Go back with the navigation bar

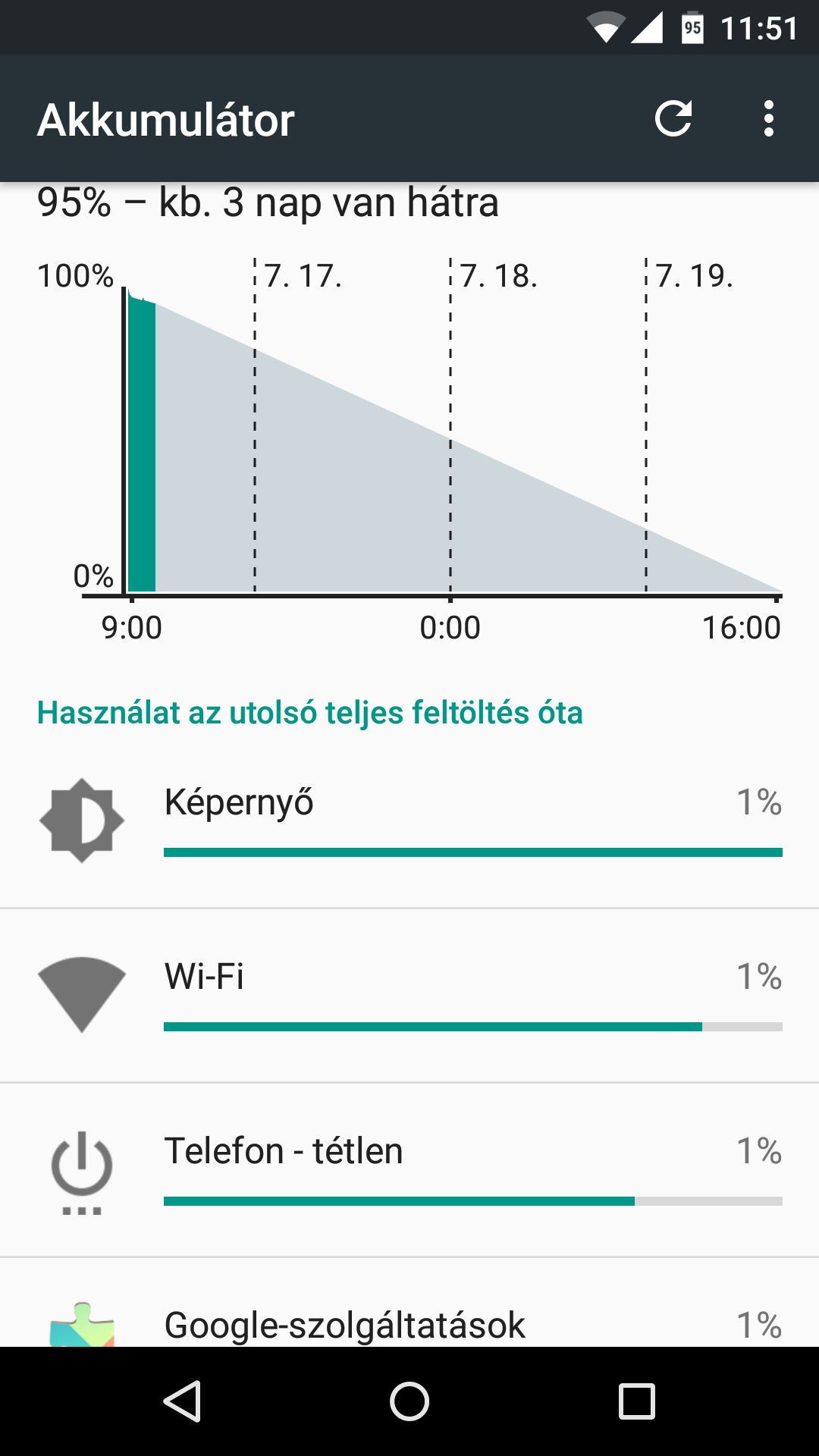pos(182,1401)
